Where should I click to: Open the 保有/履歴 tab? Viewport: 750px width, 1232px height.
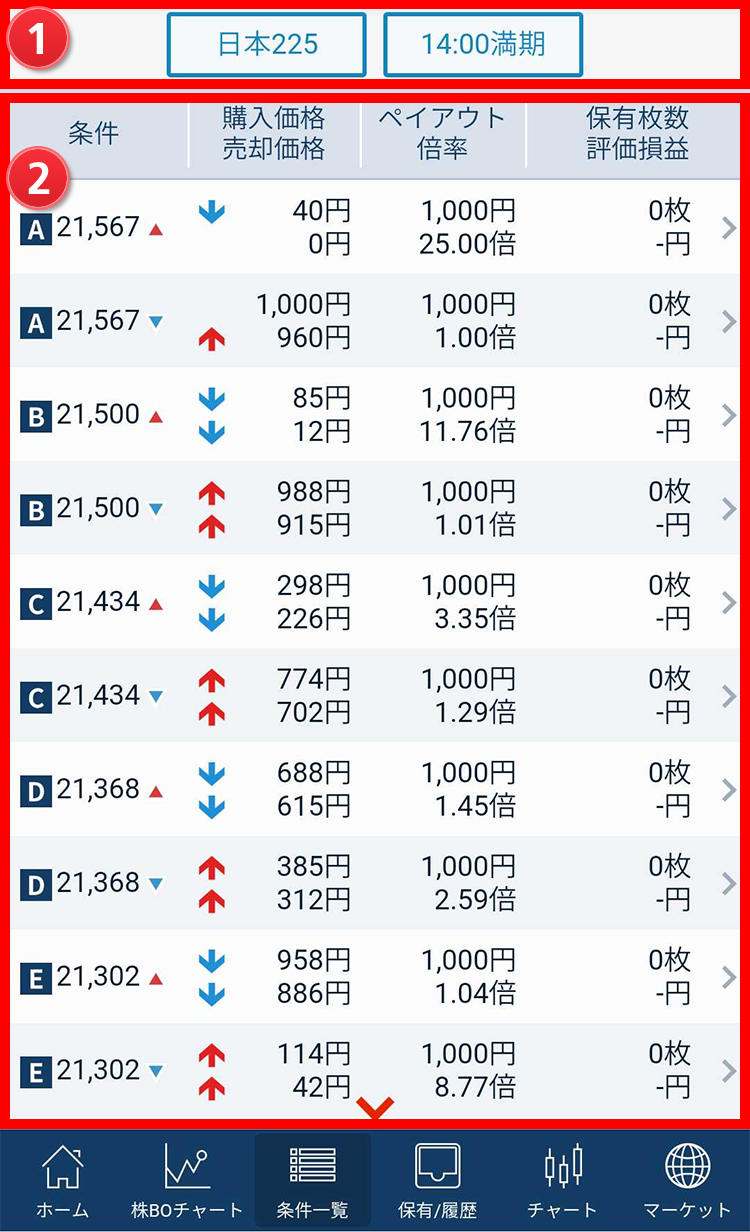437,1182
